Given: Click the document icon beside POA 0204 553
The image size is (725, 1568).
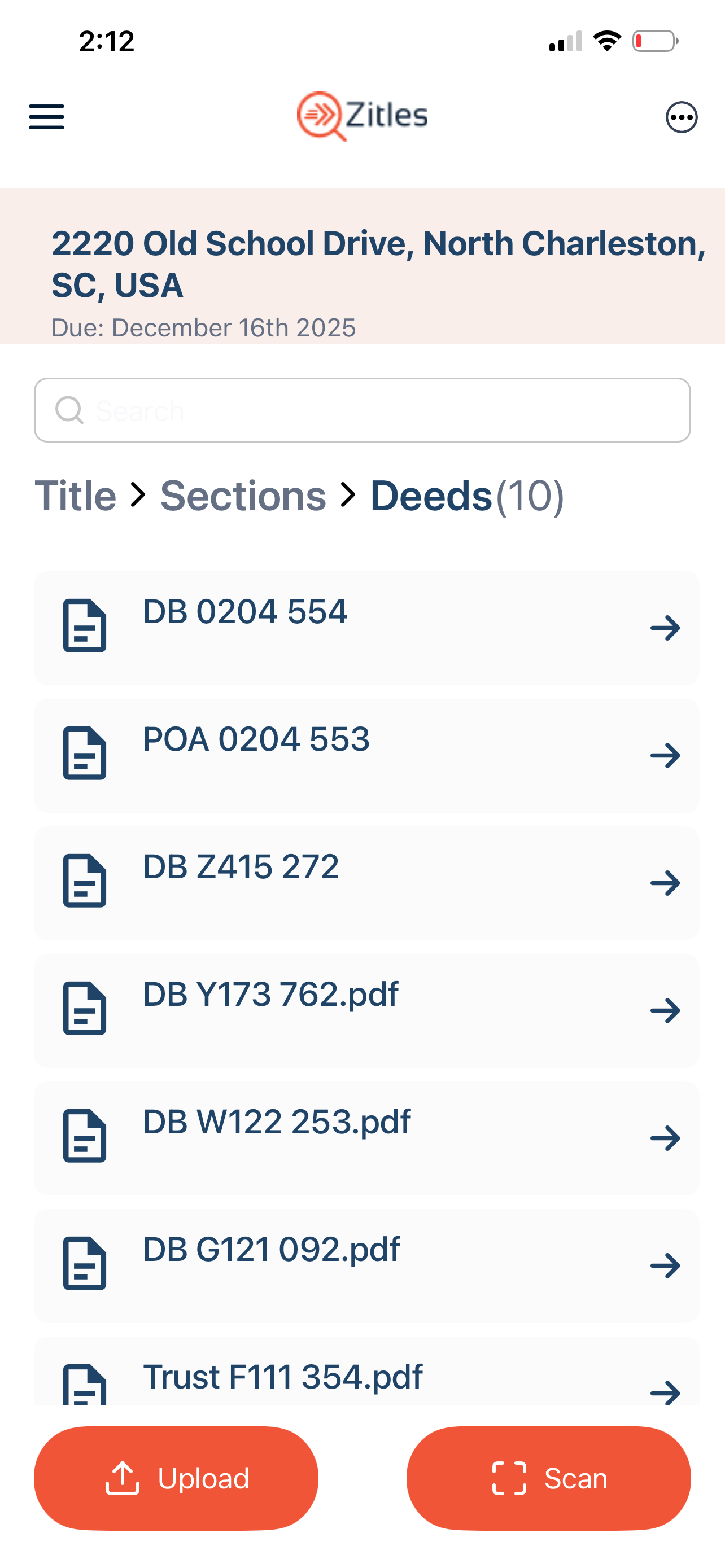Looking at the screenshot, I should pos(85,755).
